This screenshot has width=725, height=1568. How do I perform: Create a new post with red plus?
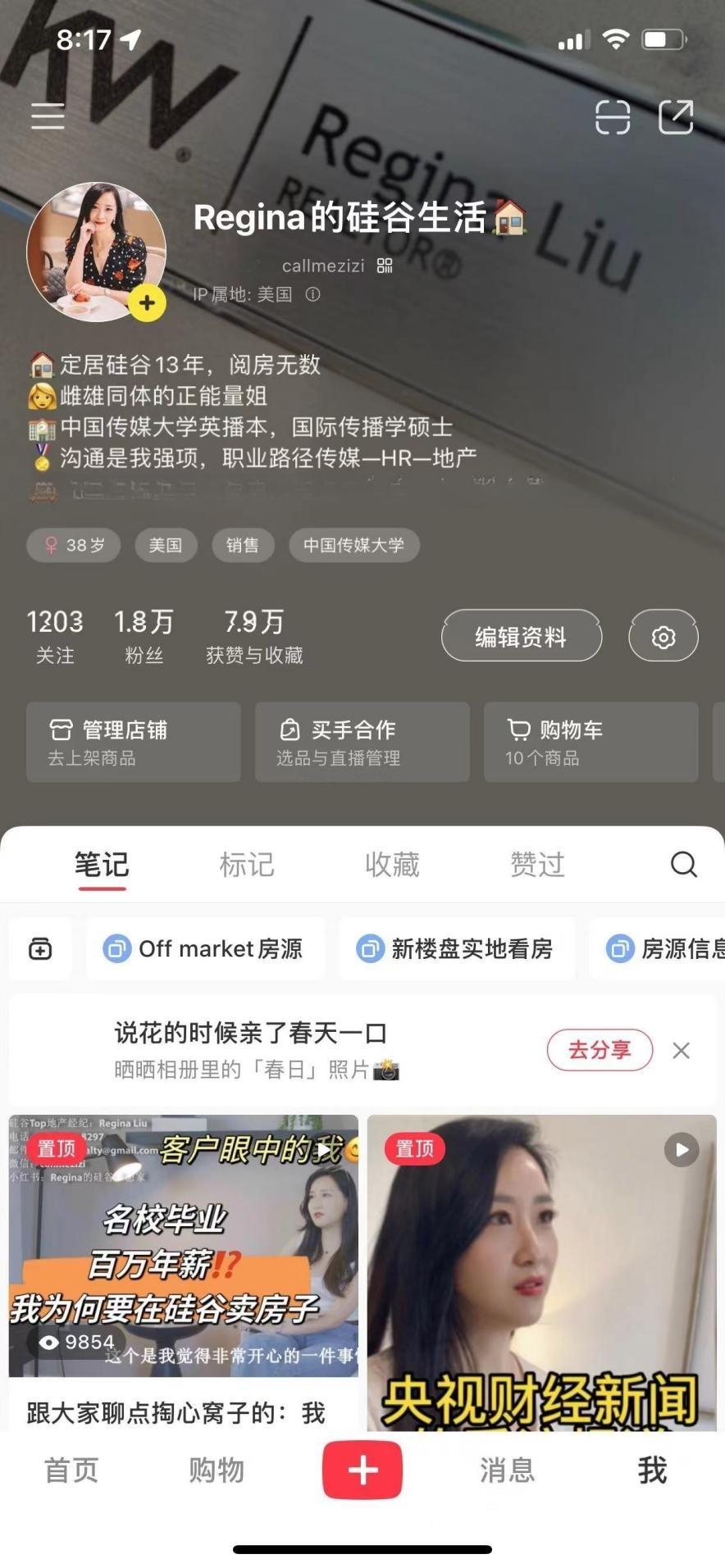point(362,1470)
